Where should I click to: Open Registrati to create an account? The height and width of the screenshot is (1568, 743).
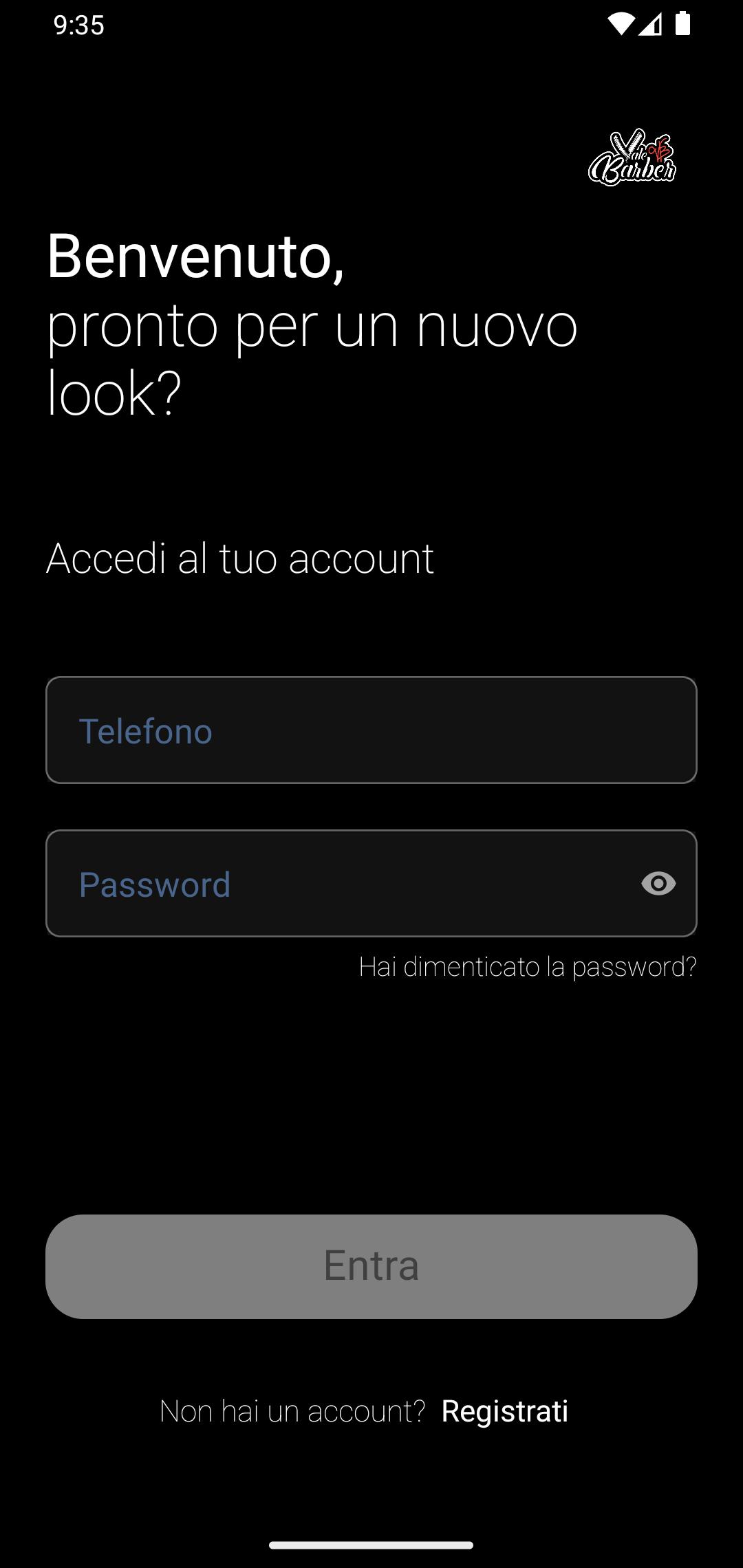(x=505, y=1411)
